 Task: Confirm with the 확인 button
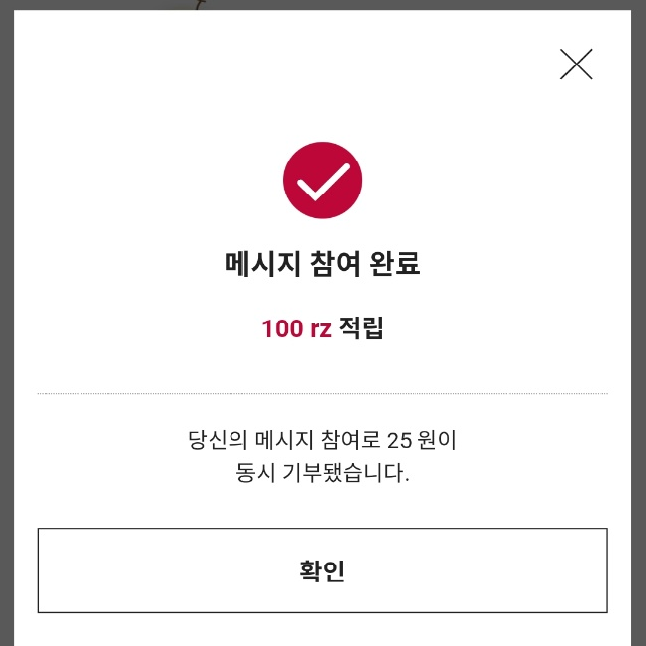(x=322, y=570)
